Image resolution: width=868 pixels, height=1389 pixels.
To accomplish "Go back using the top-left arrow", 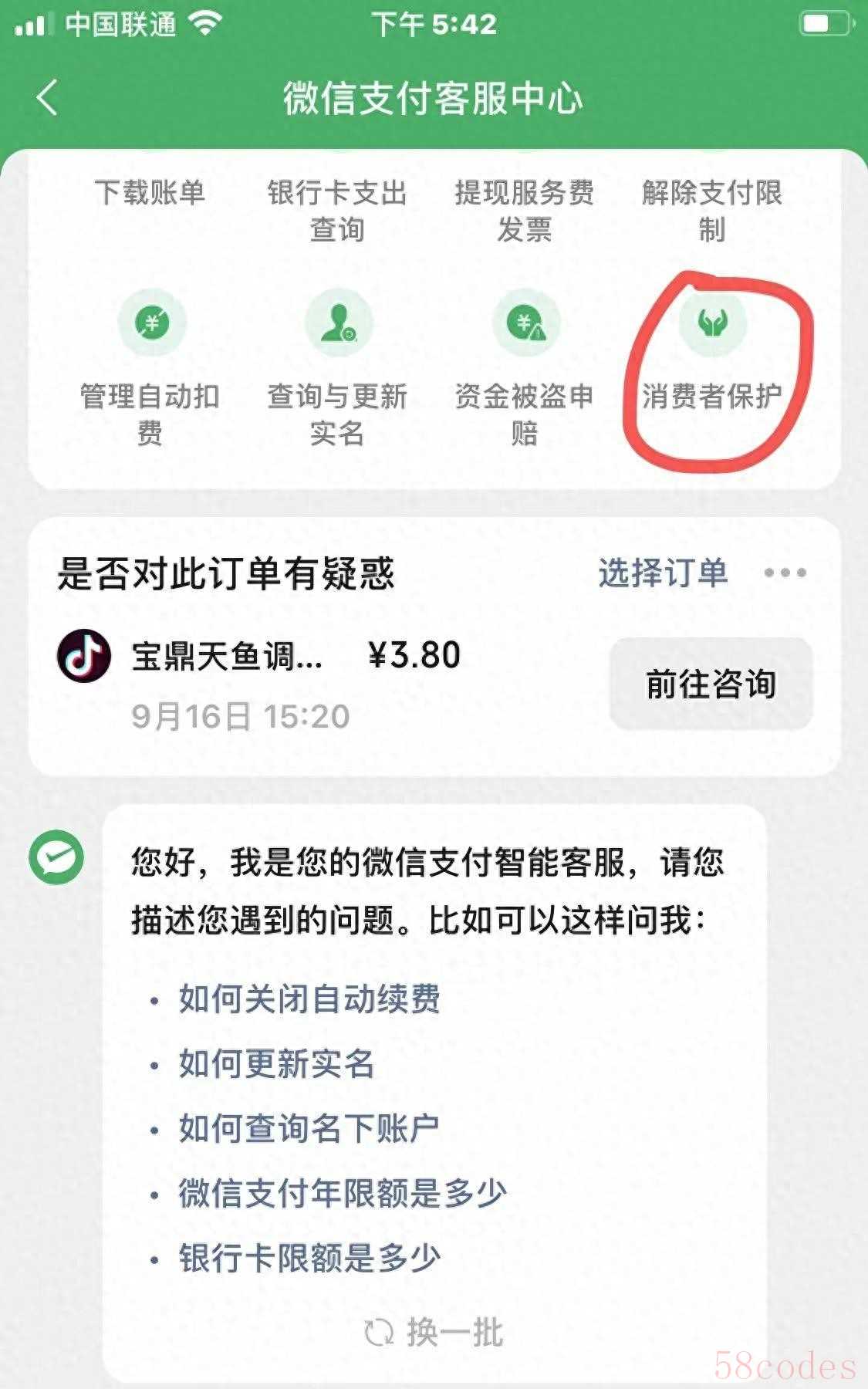I will point(48,98).
